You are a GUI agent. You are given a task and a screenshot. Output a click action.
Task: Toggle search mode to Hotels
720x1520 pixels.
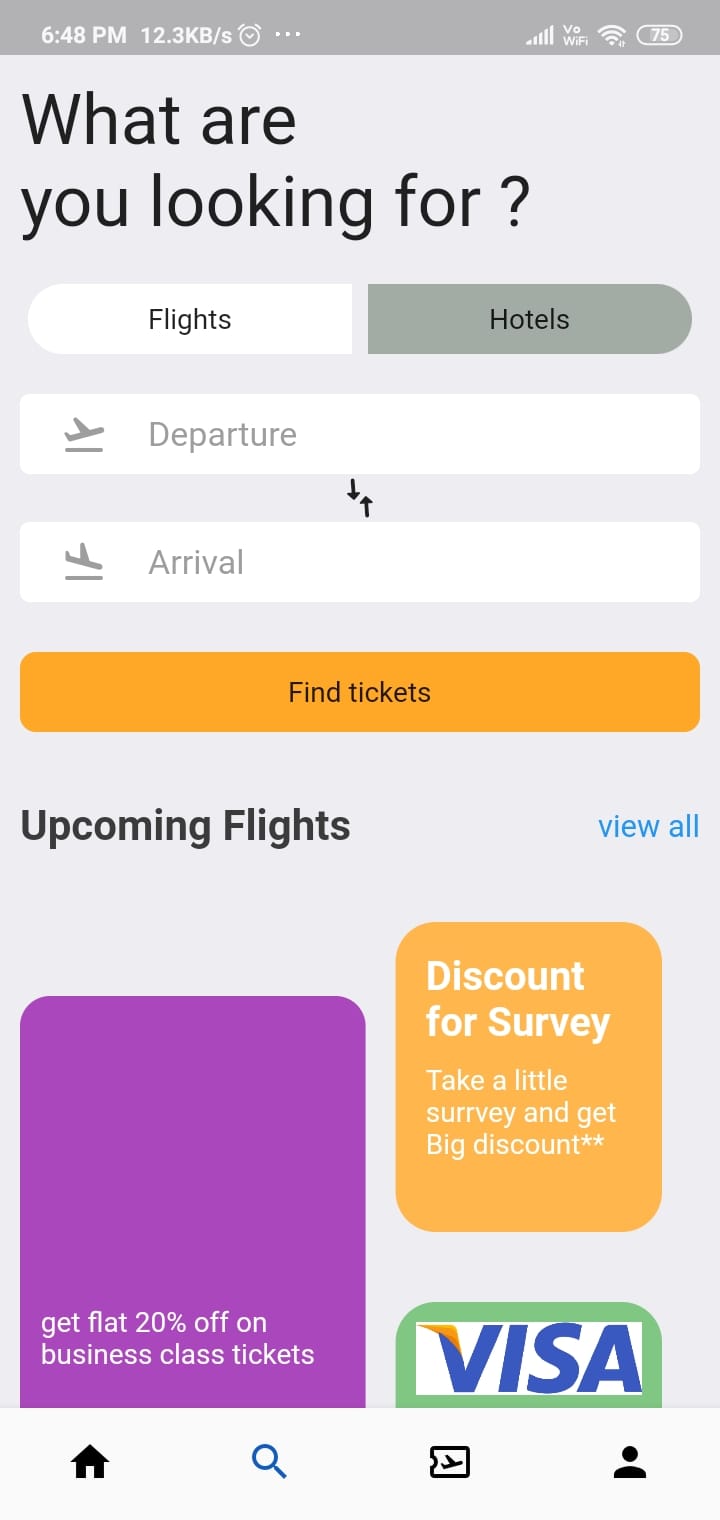tap(529, 319)
